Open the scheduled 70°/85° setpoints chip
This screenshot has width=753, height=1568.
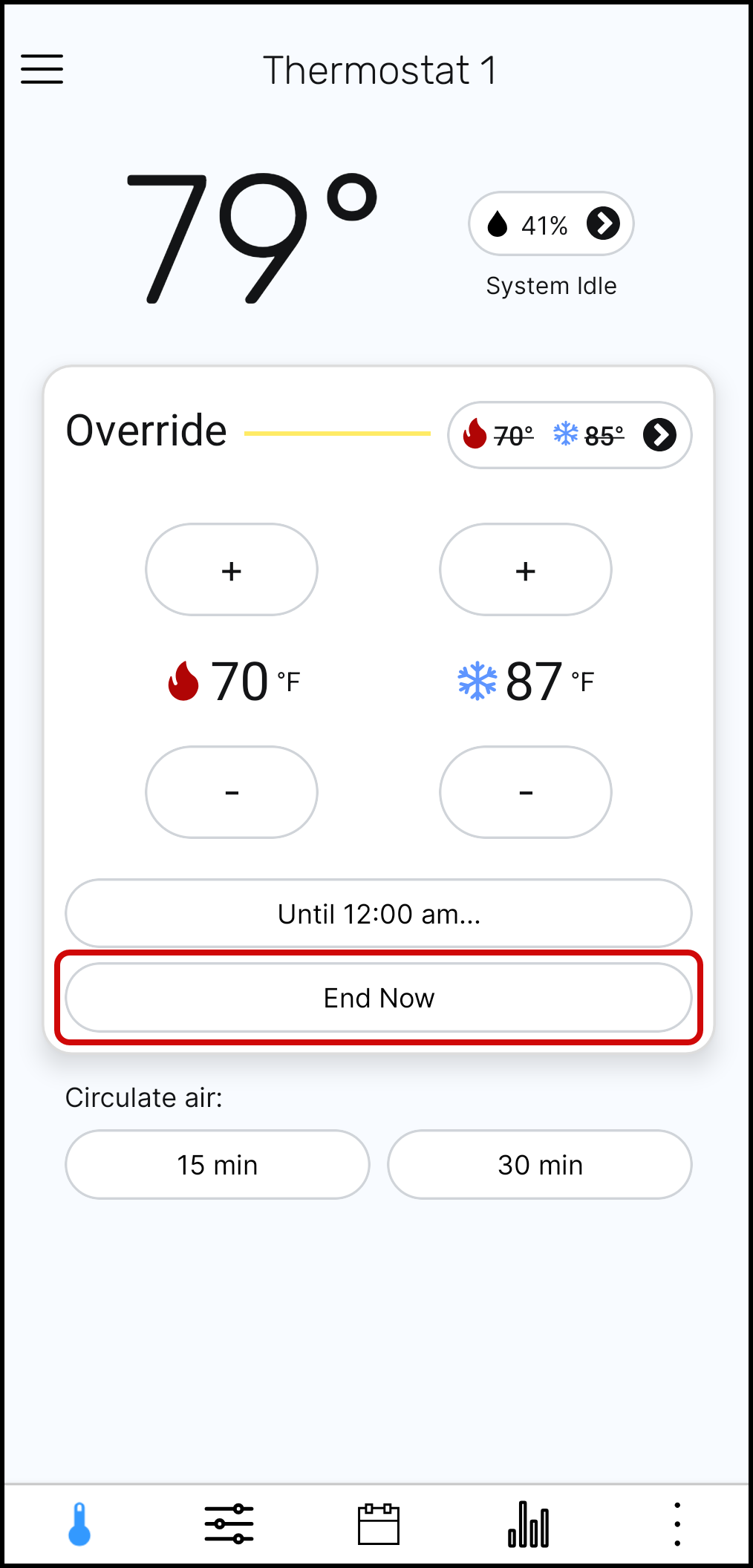pos(569,435)
